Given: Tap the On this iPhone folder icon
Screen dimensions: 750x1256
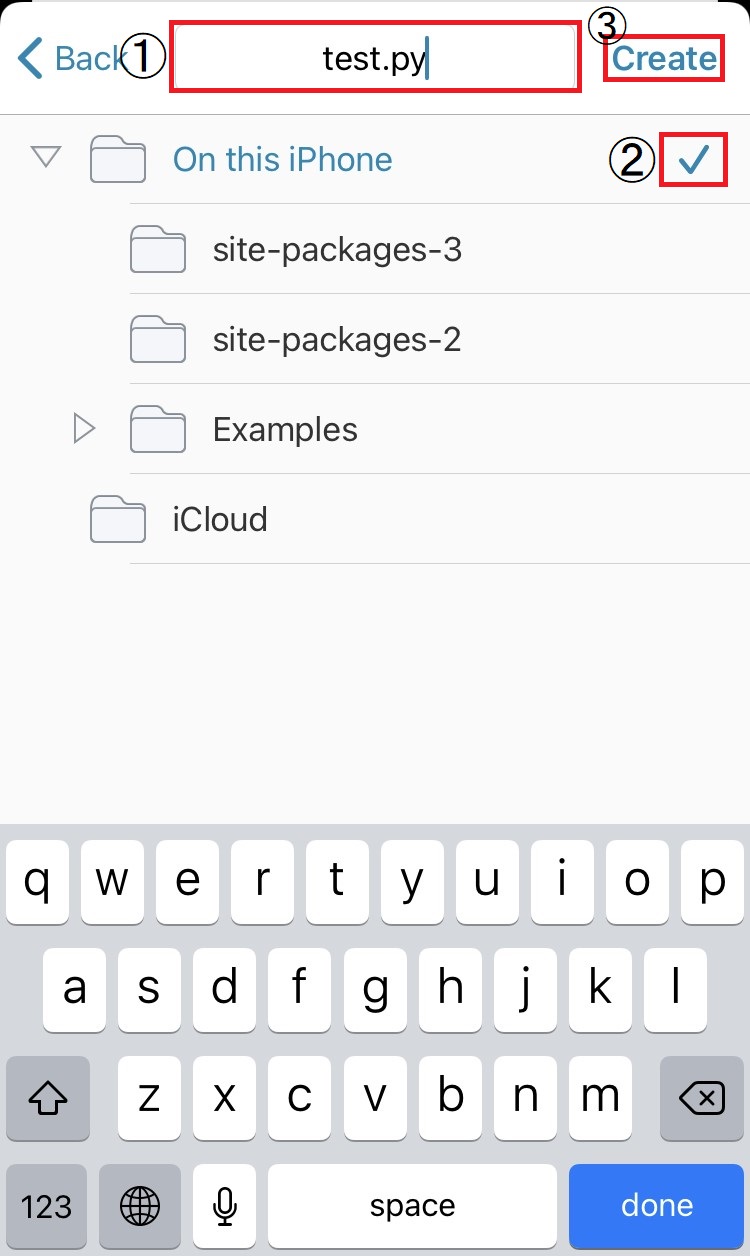Looking at the screenshot, I should pos(117,158).
